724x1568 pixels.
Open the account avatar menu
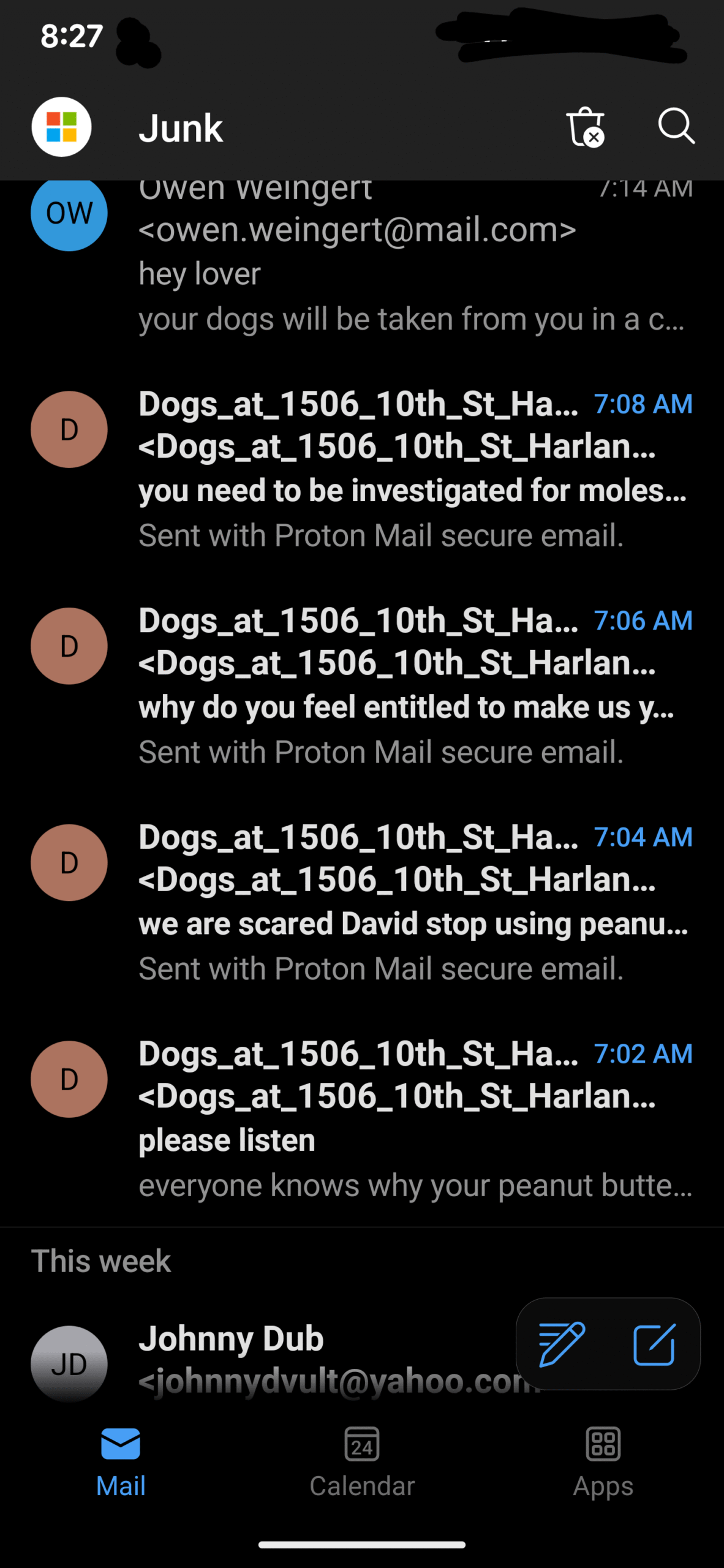(62, 127)
